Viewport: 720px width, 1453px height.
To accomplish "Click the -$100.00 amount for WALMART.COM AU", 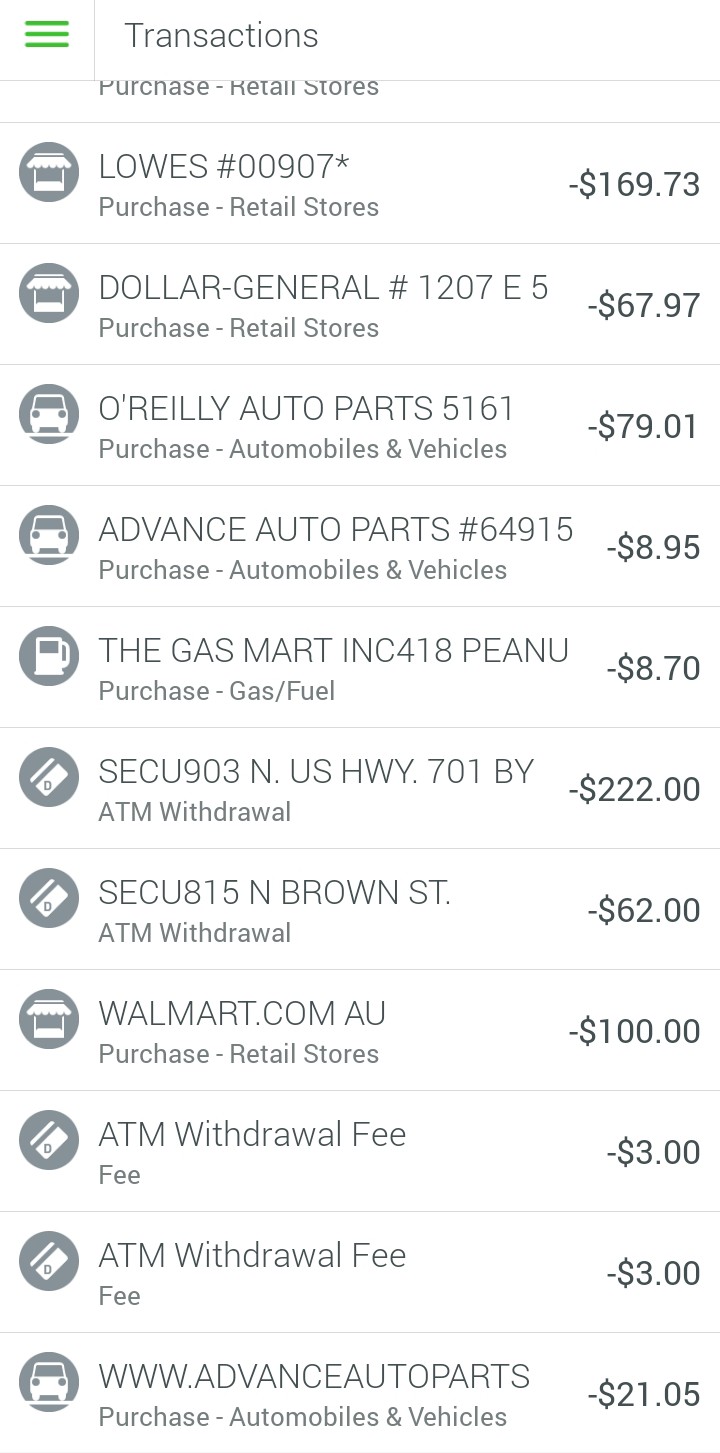I will pos(634,1029).
